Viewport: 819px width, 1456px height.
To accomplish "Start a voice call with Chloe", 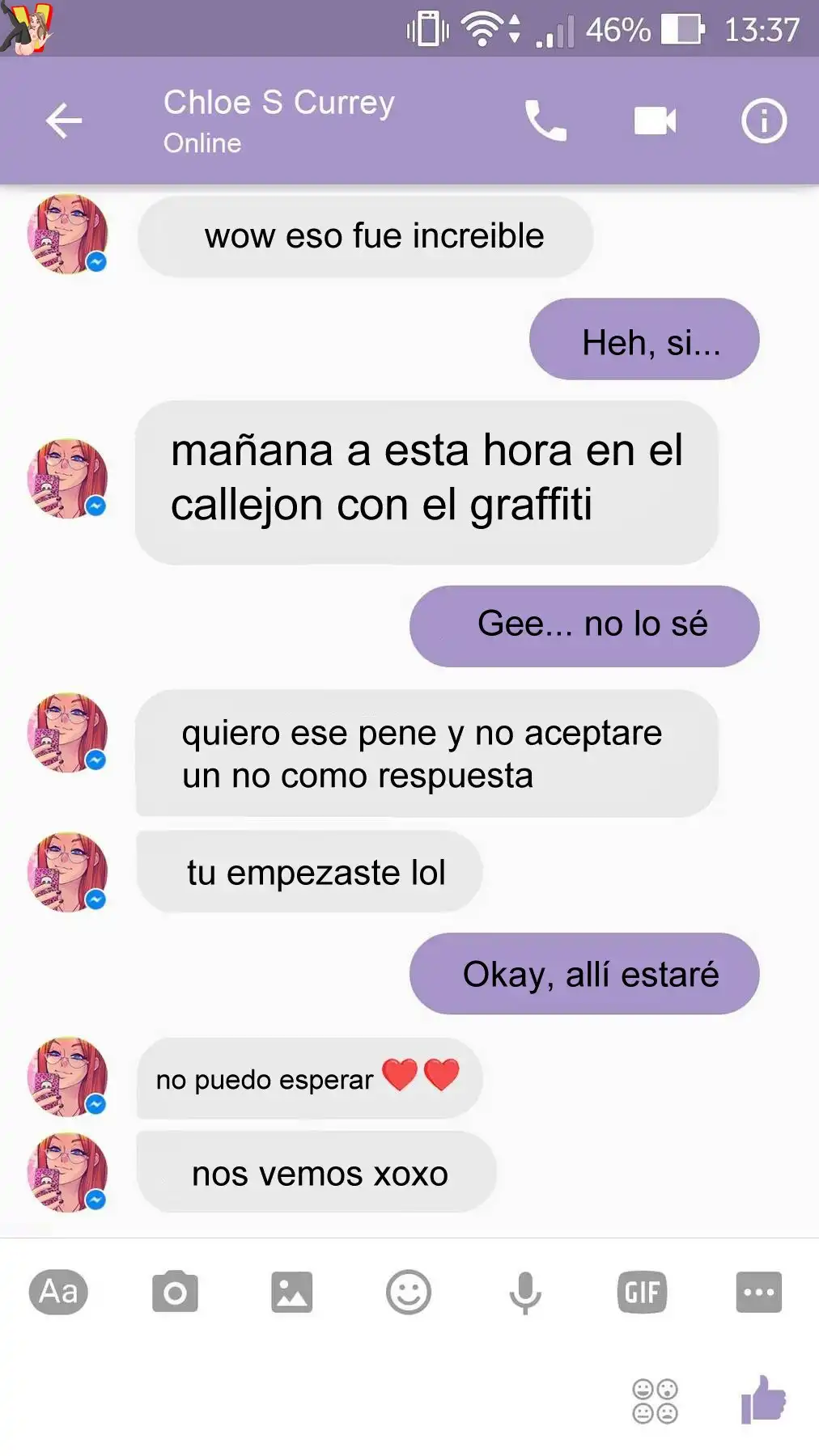I will click(545, 121).
